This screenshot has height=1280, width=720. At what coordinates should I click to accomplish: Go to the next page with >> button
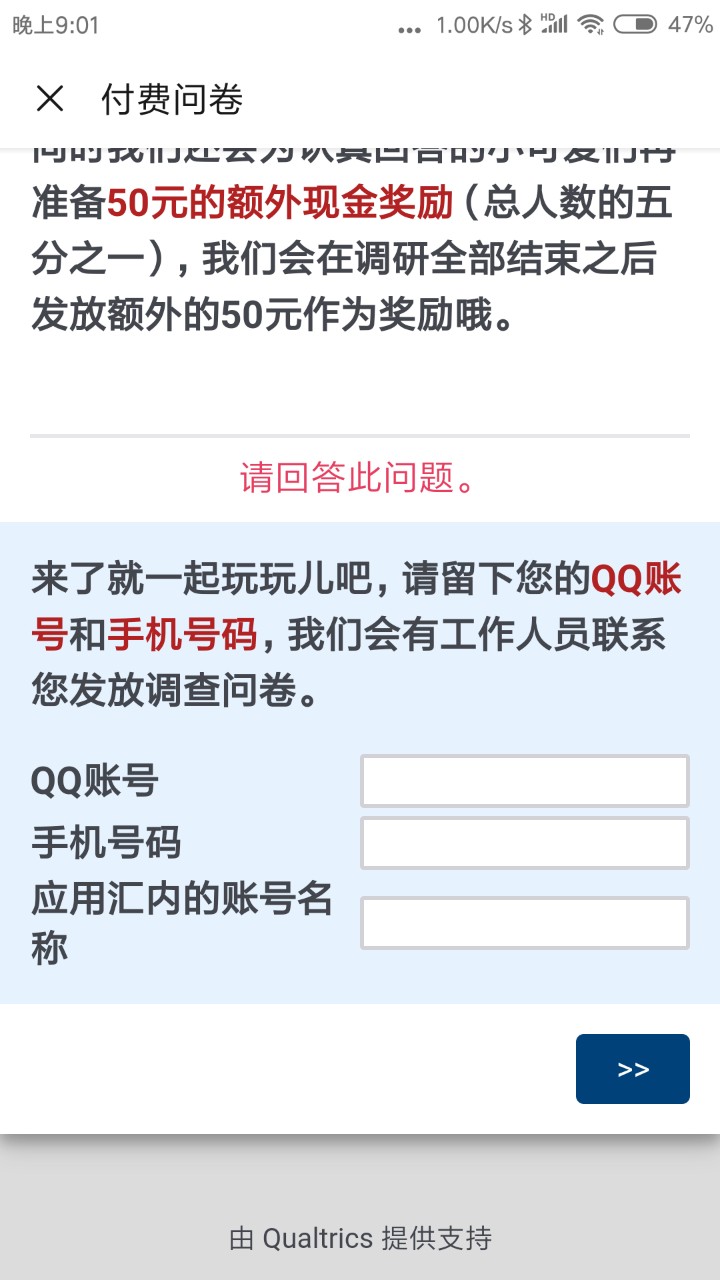633,1069
